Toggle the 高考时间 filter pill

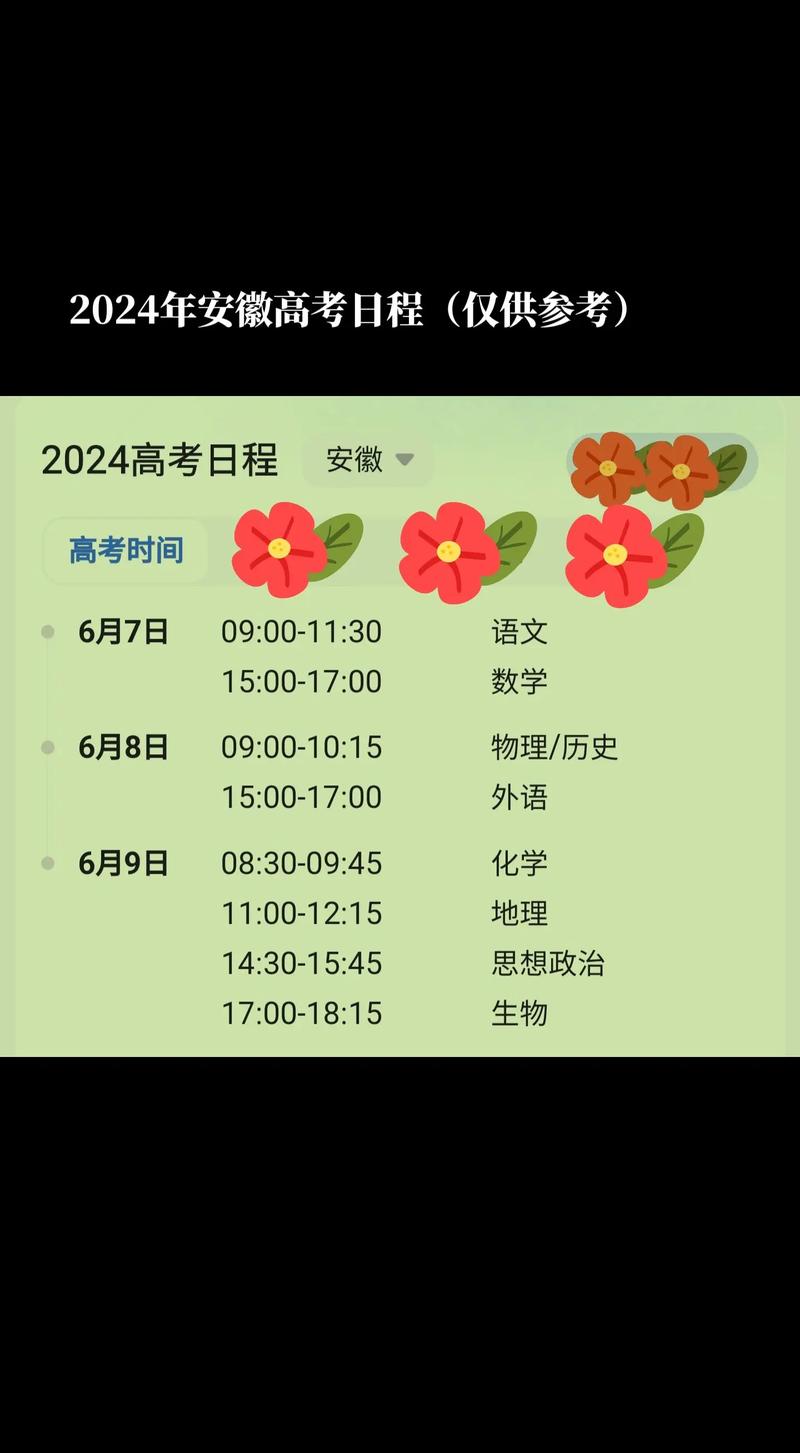(x=124, y=551)
